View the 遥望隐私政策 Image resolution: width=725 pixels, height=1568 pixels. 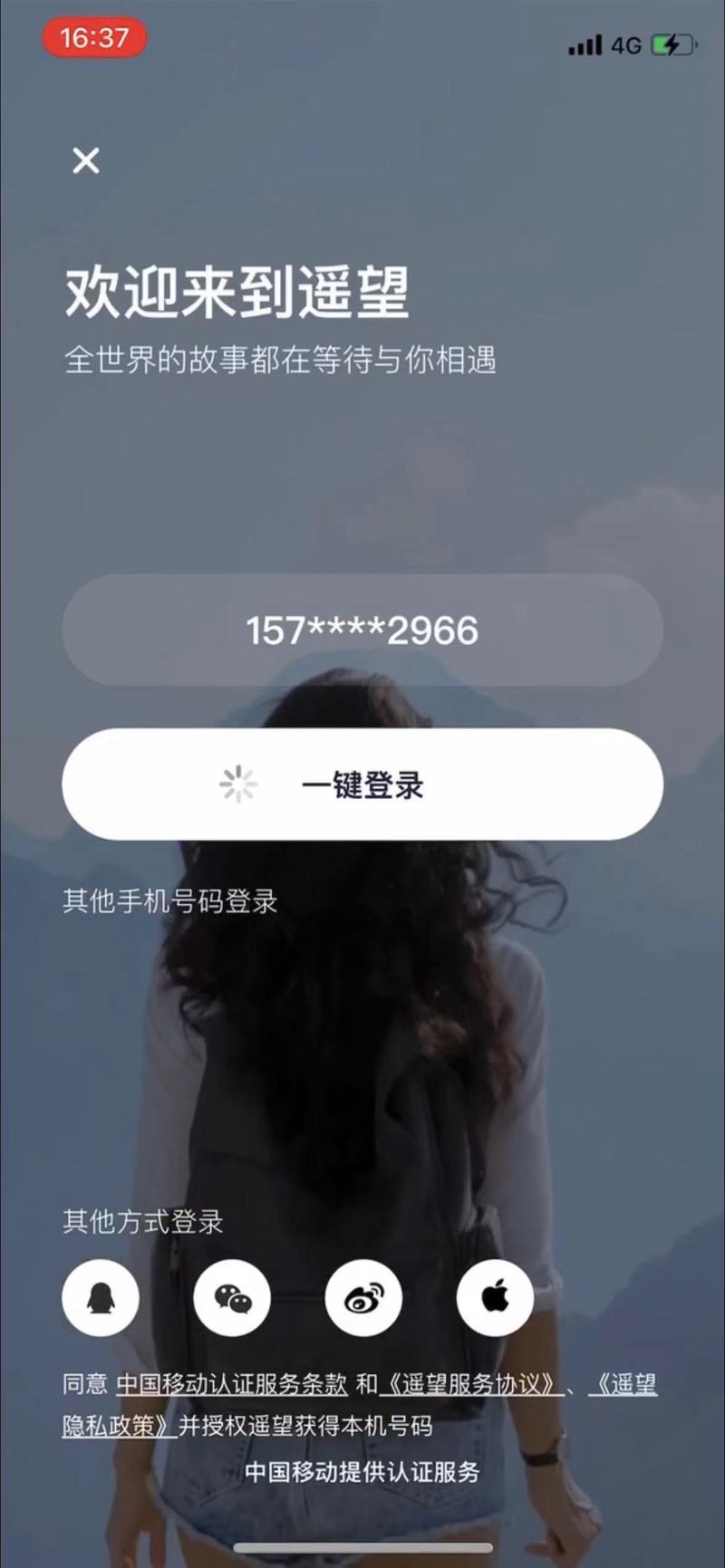[118, 1427]
